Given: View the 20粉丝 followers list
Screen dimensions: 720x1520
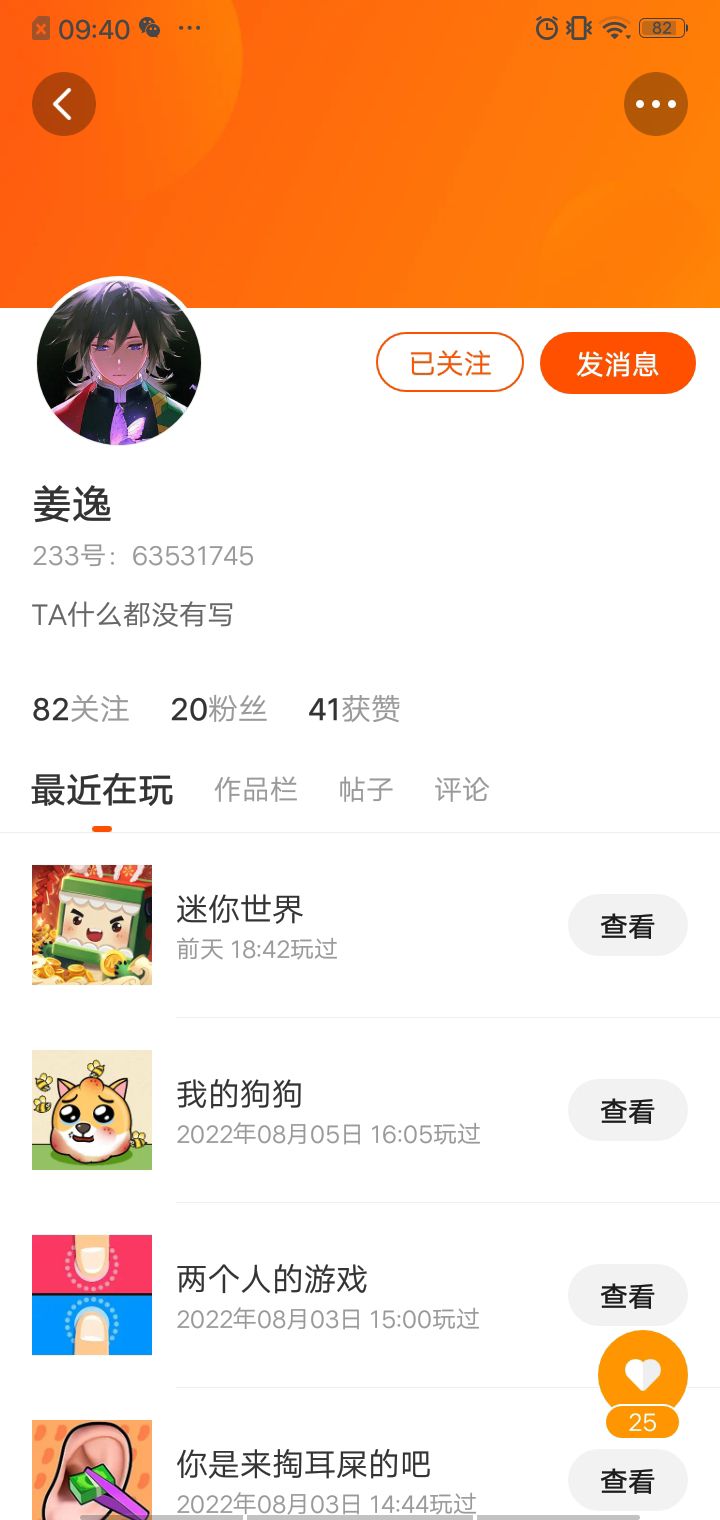Looking at the screenshot, I should [219, 709].
